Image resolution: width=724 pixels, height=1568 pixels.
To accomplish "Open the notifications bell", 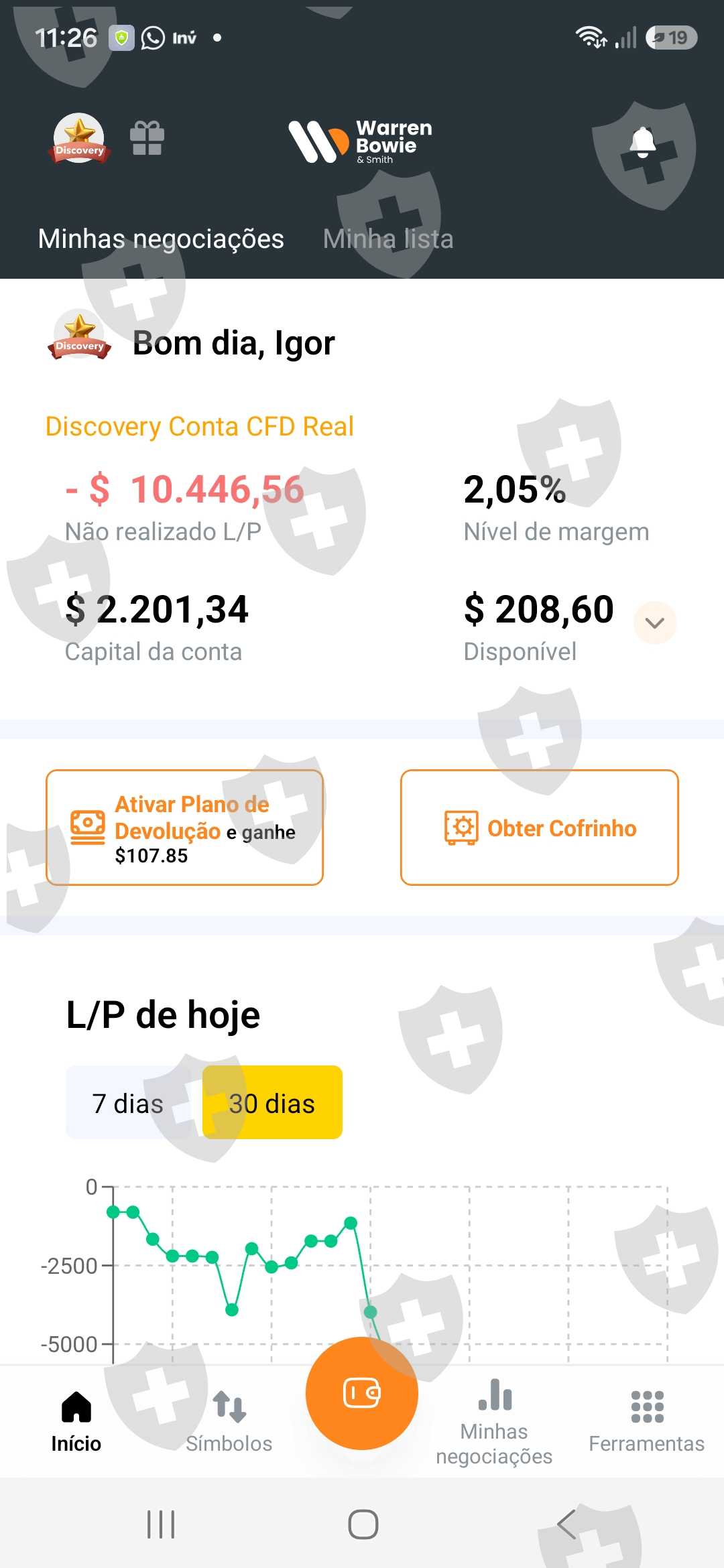I will (642, 142).
